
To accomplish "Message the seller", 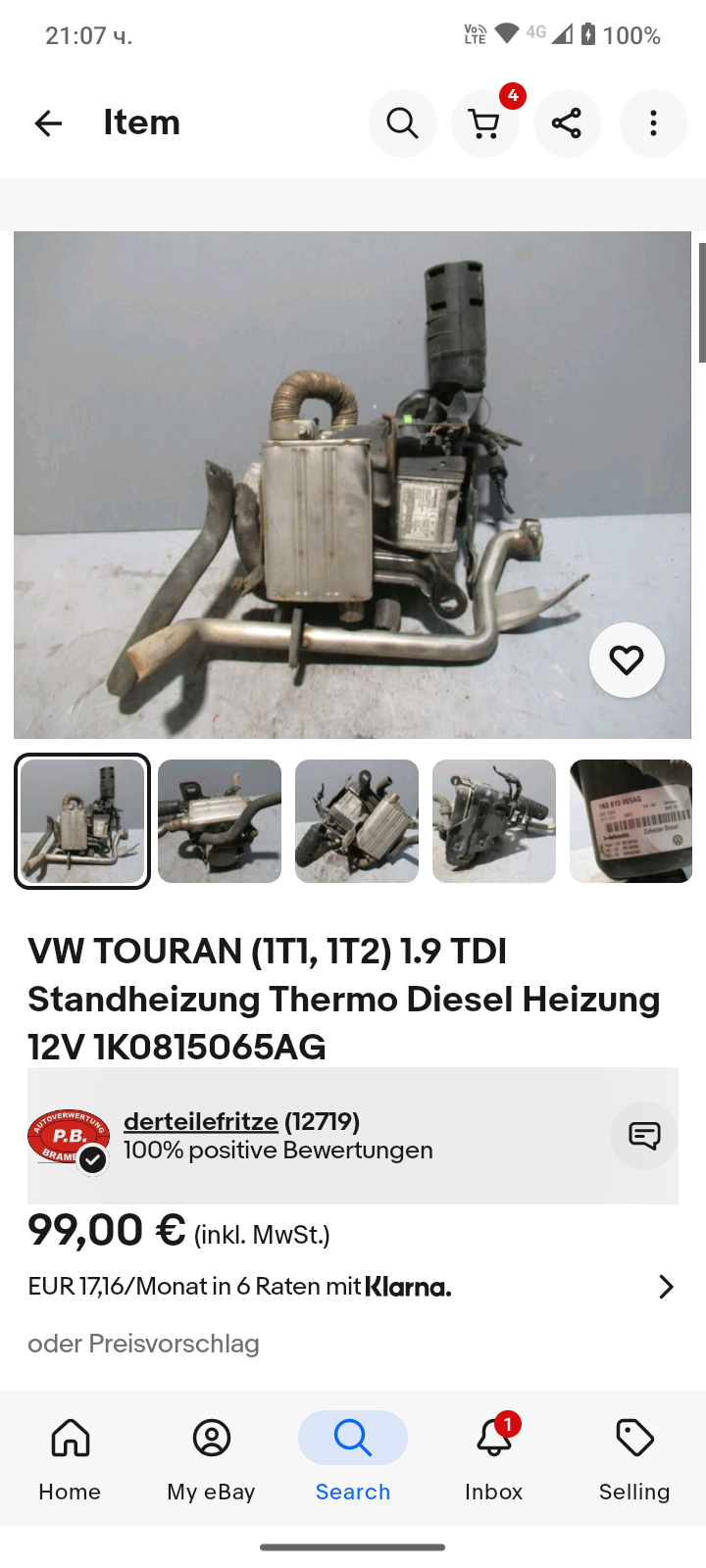I will click(643, 1136).
